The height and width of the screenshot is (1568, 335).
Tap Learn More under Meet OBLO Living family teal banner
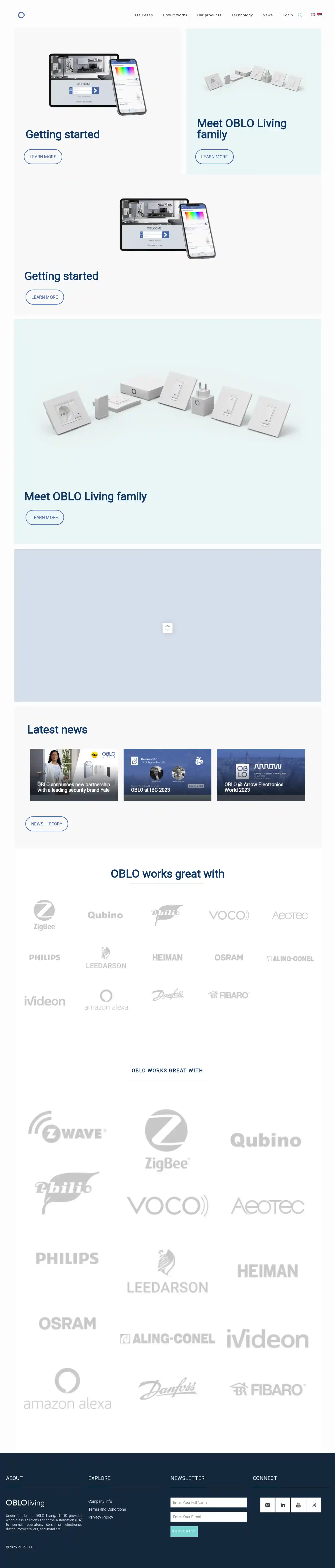coord(44,517)
